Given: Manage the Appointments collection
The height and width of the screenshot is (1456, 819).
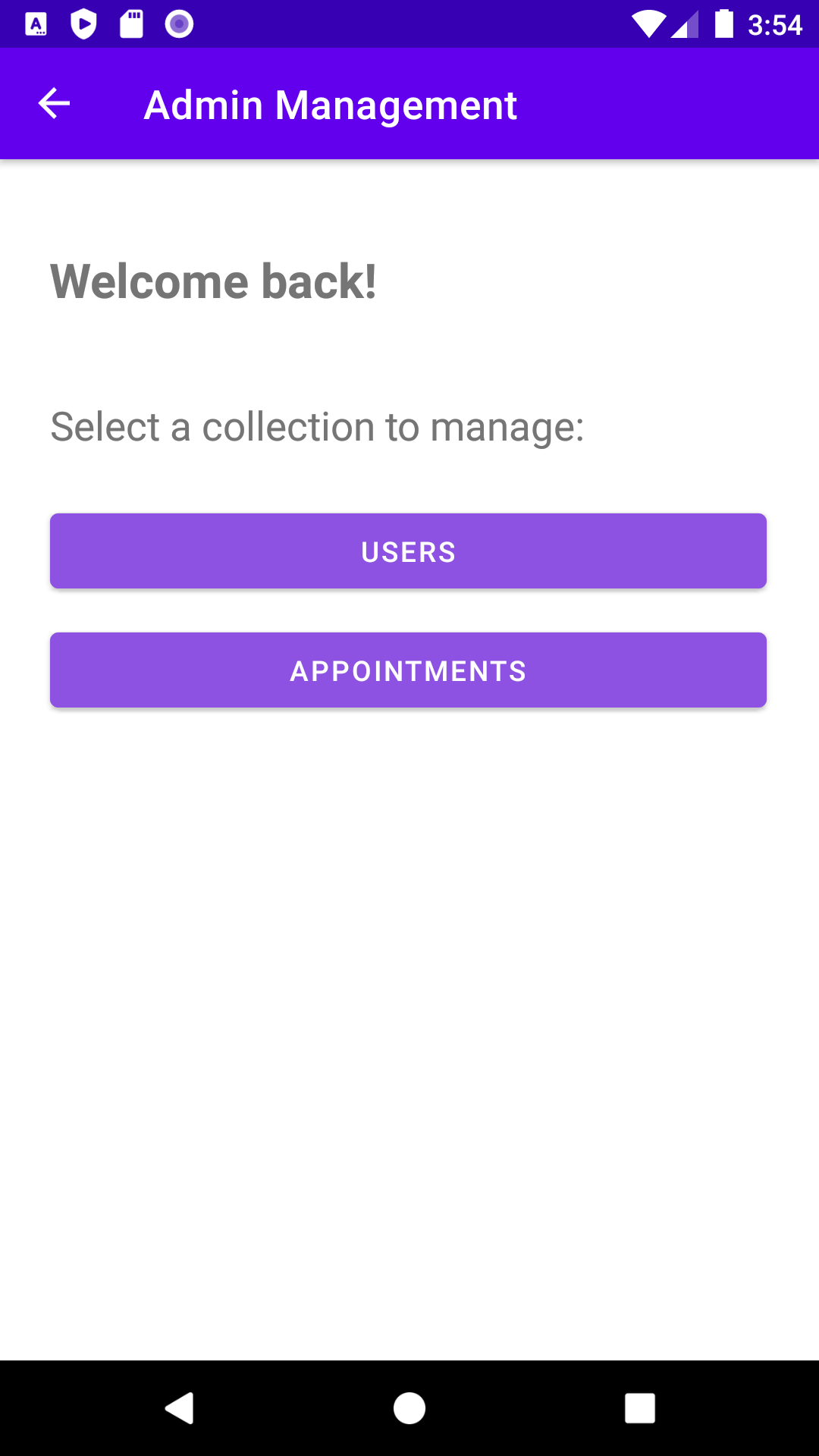Looking at the screenshot, I should (408, 670).
